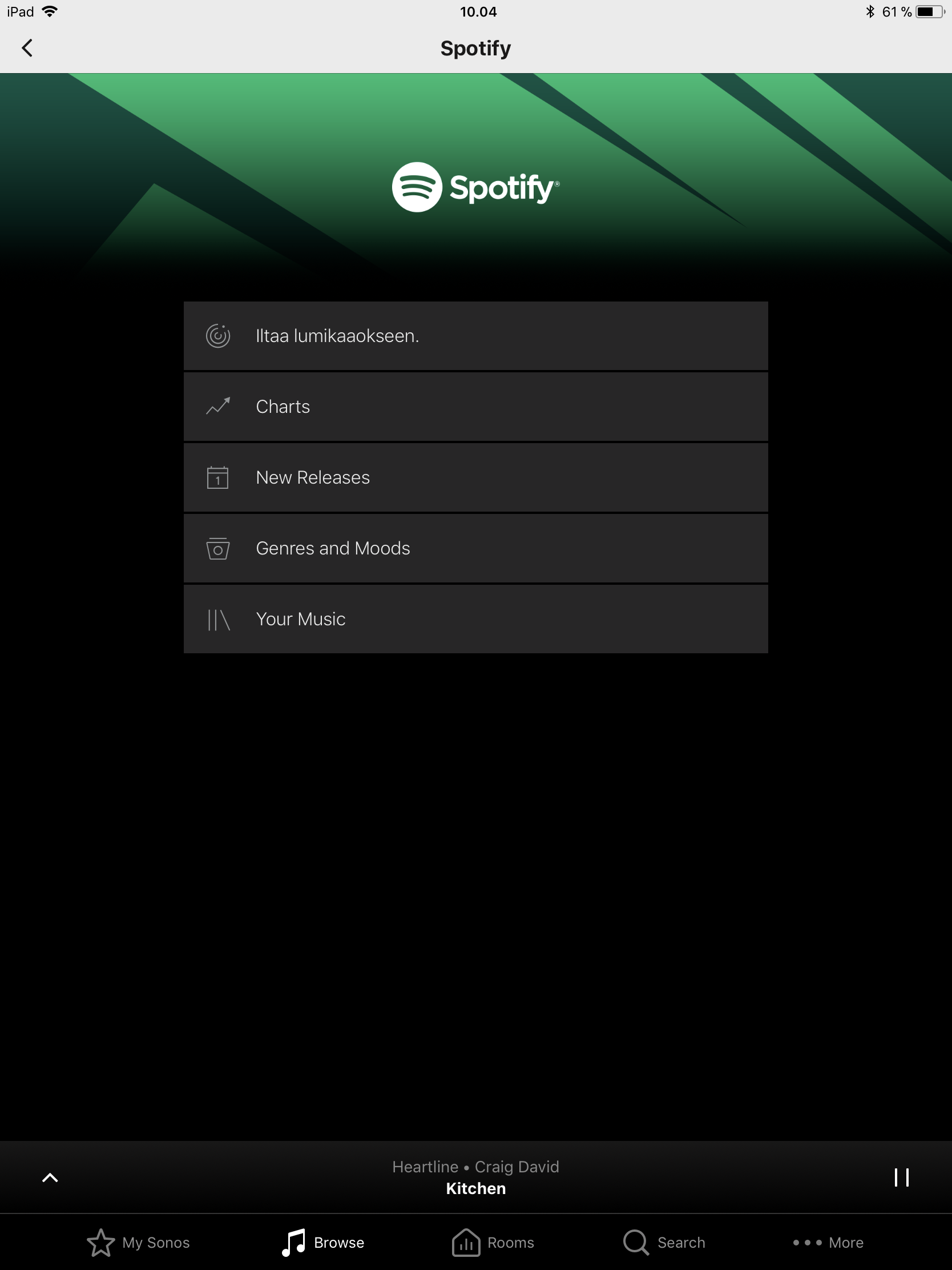Select the Charts trending icon
The width and height of the screenshot is (952, 1270).
tap(217, 407)
